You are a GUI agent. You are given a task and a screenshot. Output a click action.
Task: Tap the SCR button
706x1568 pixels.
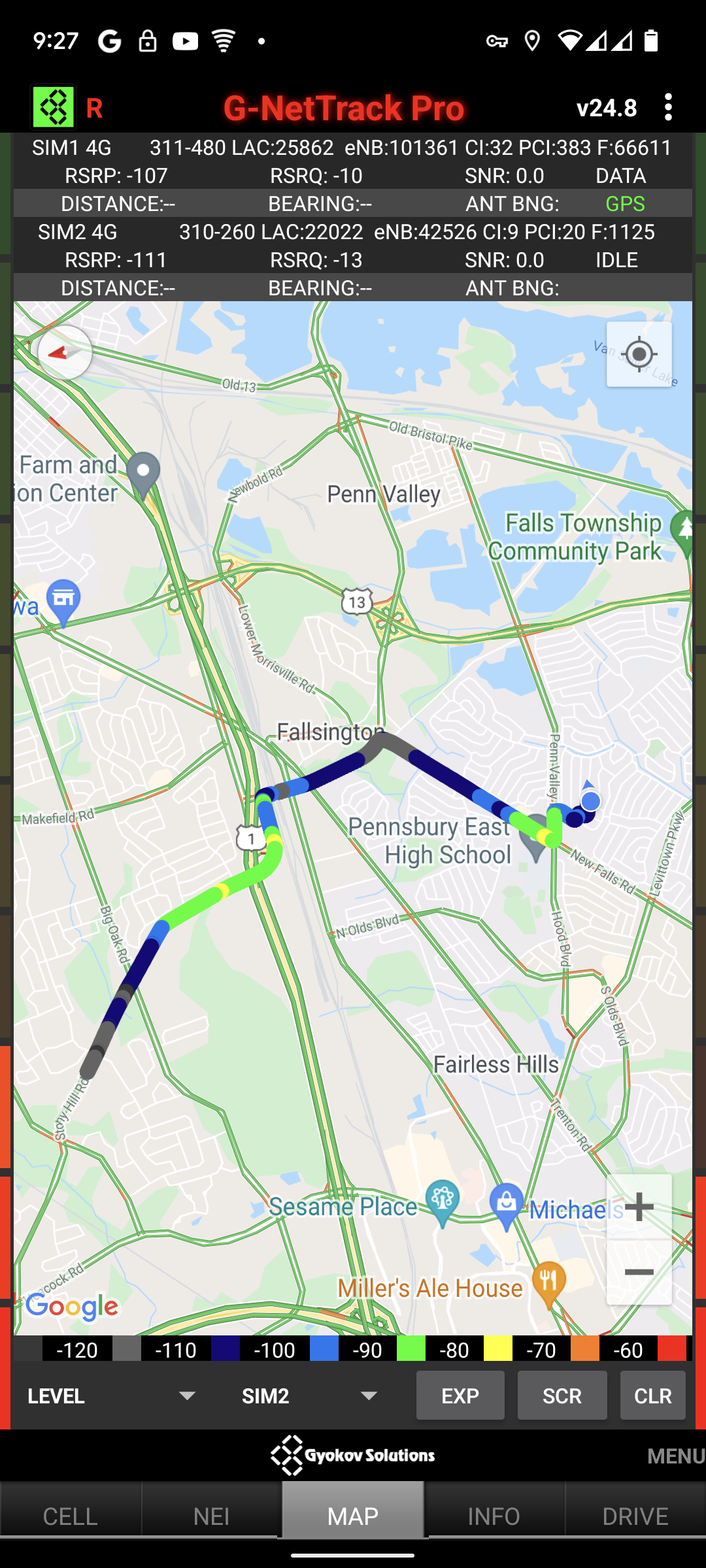point(562,1396)
